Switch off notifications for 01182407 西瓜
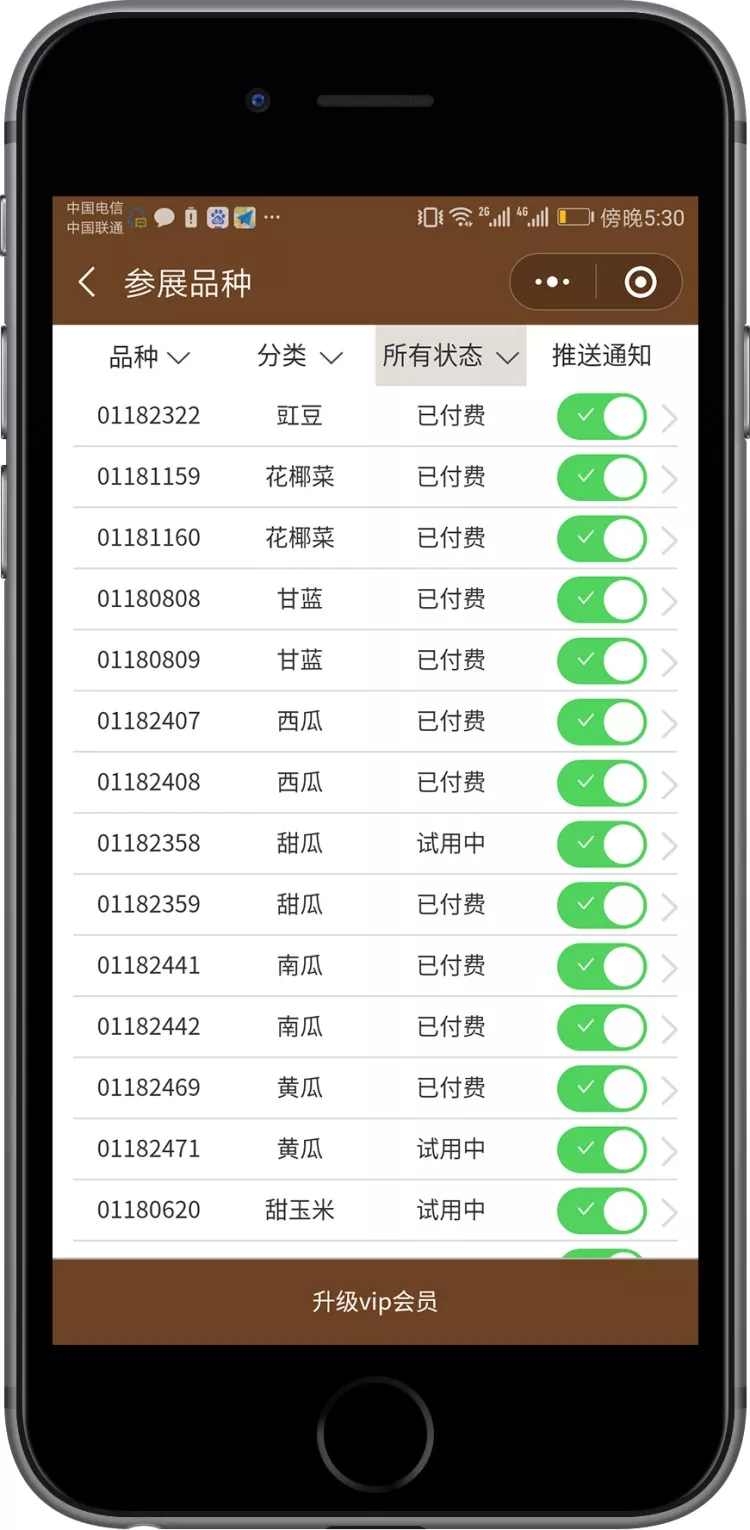 point(602,722)
